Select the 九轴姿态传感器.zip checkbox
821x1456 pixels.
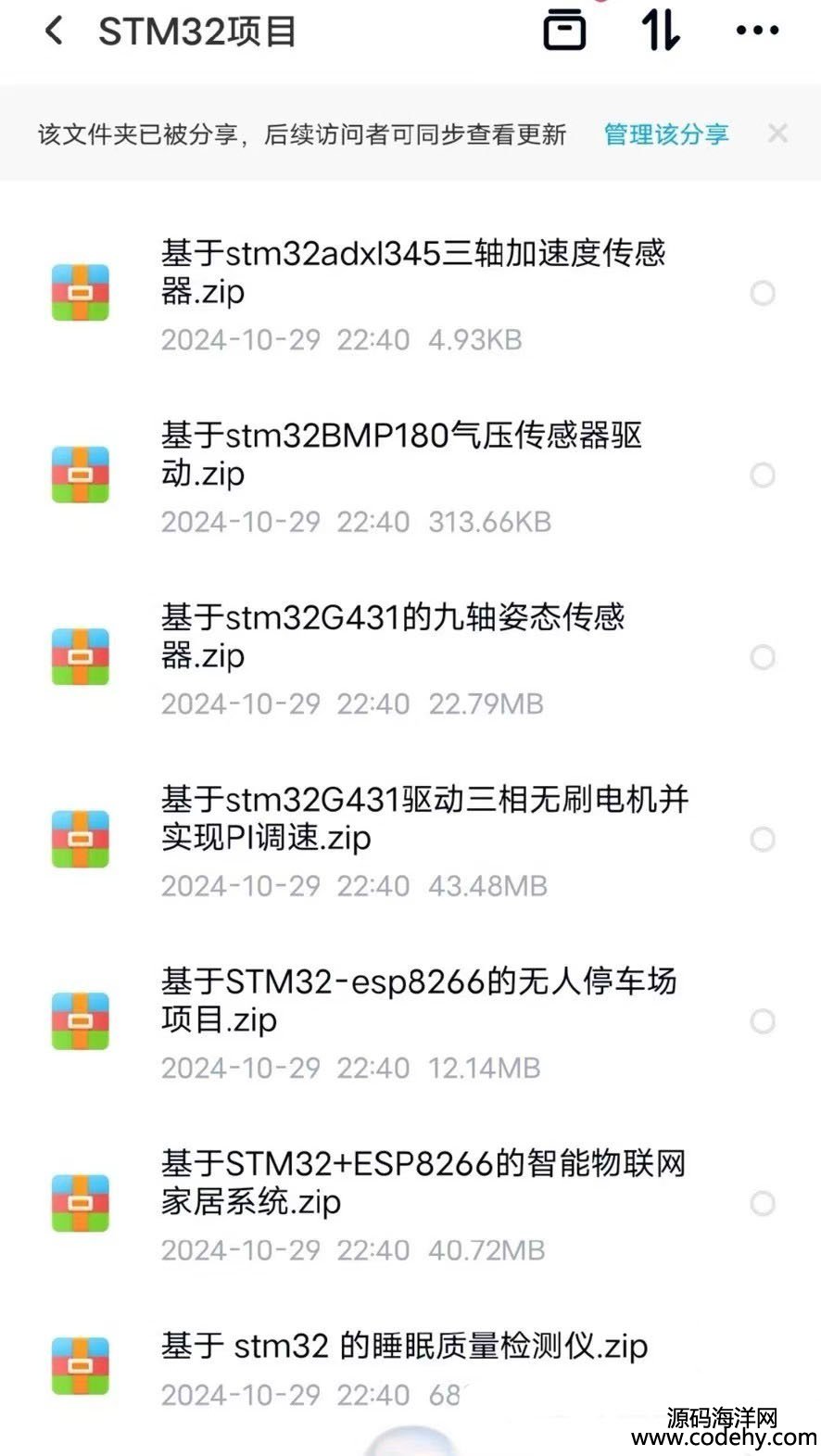762,657
